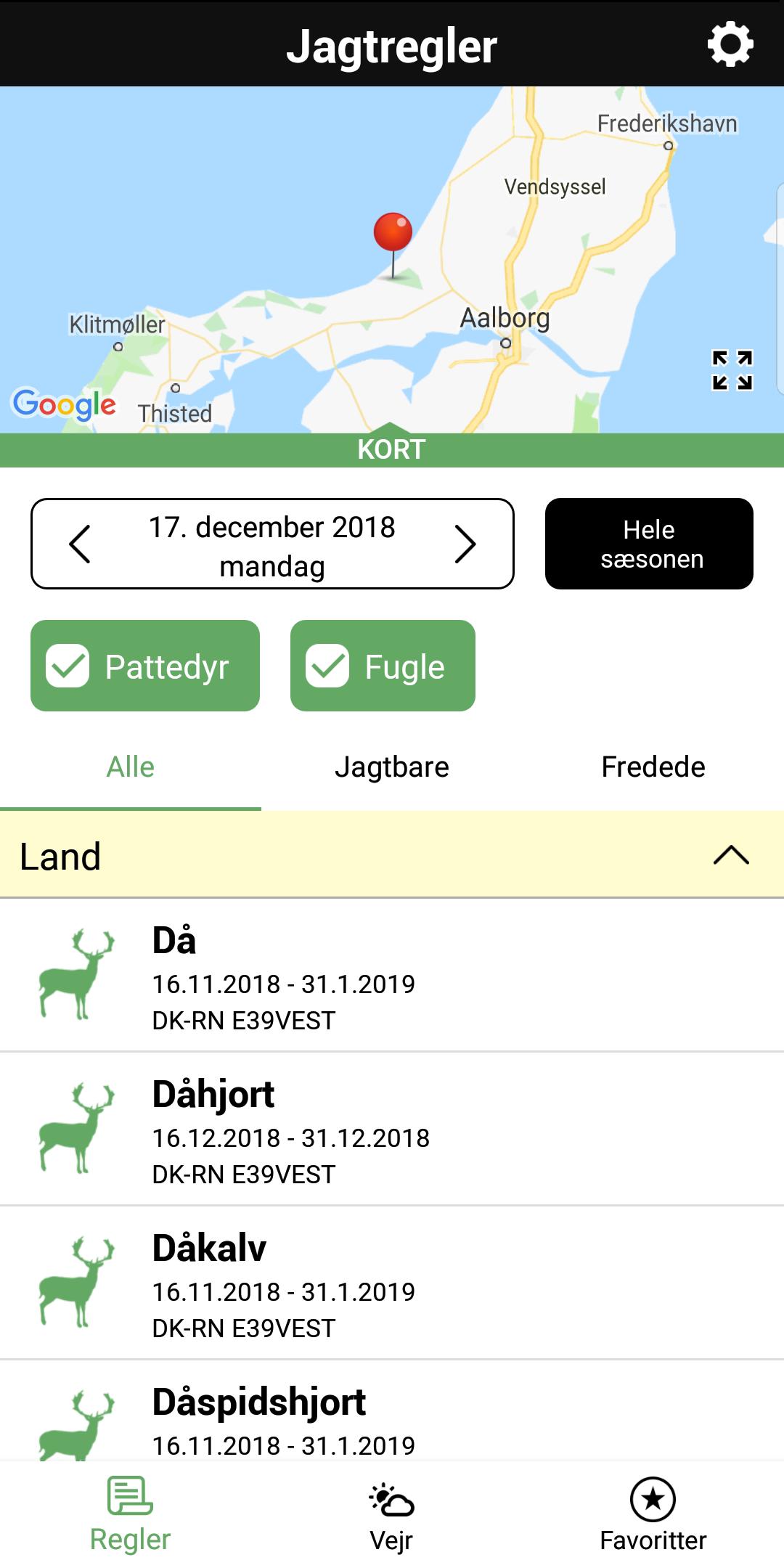Collapse the Land section
Viewport: 784px width, 1568px height.
point(730,857)
